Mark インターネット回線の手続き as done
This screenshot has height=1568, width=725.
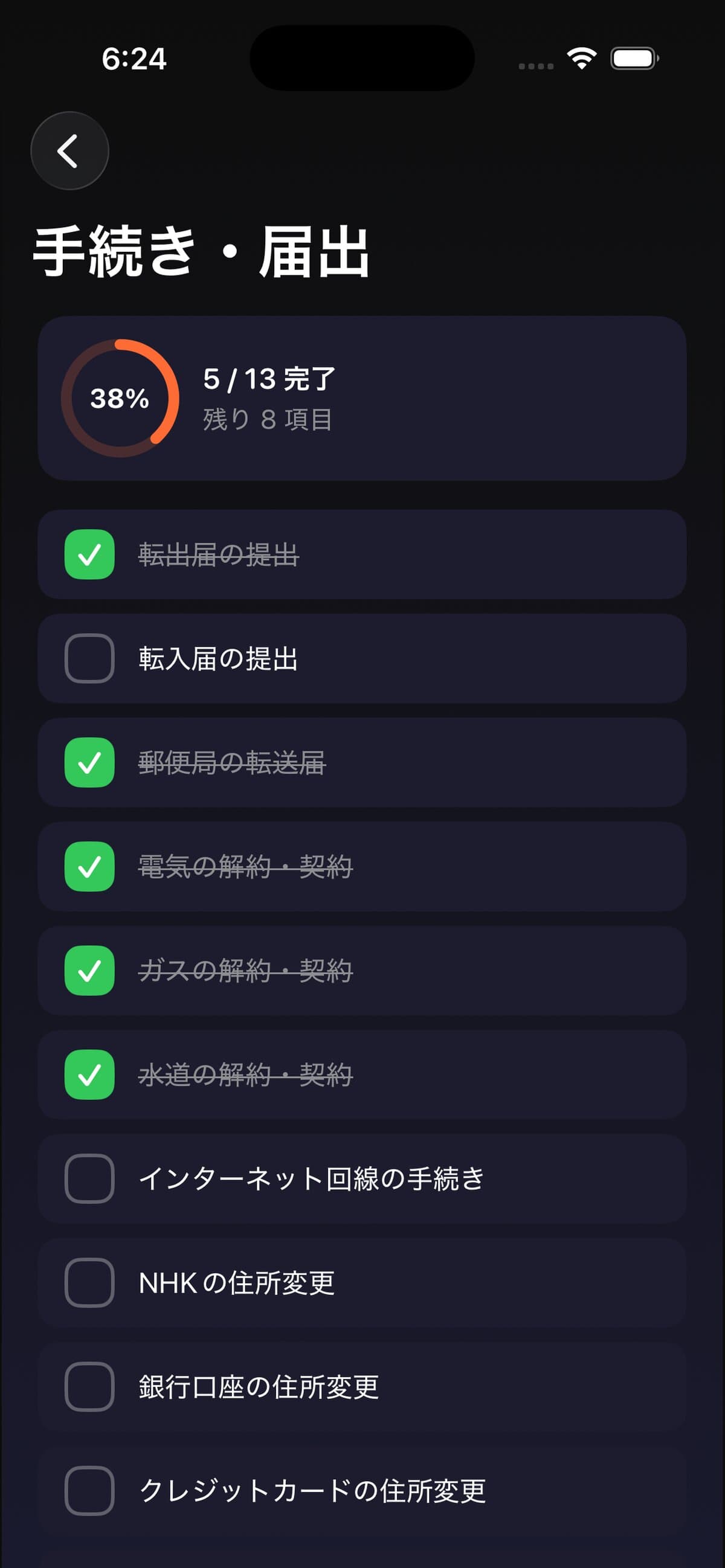(x=89, y=1178)
